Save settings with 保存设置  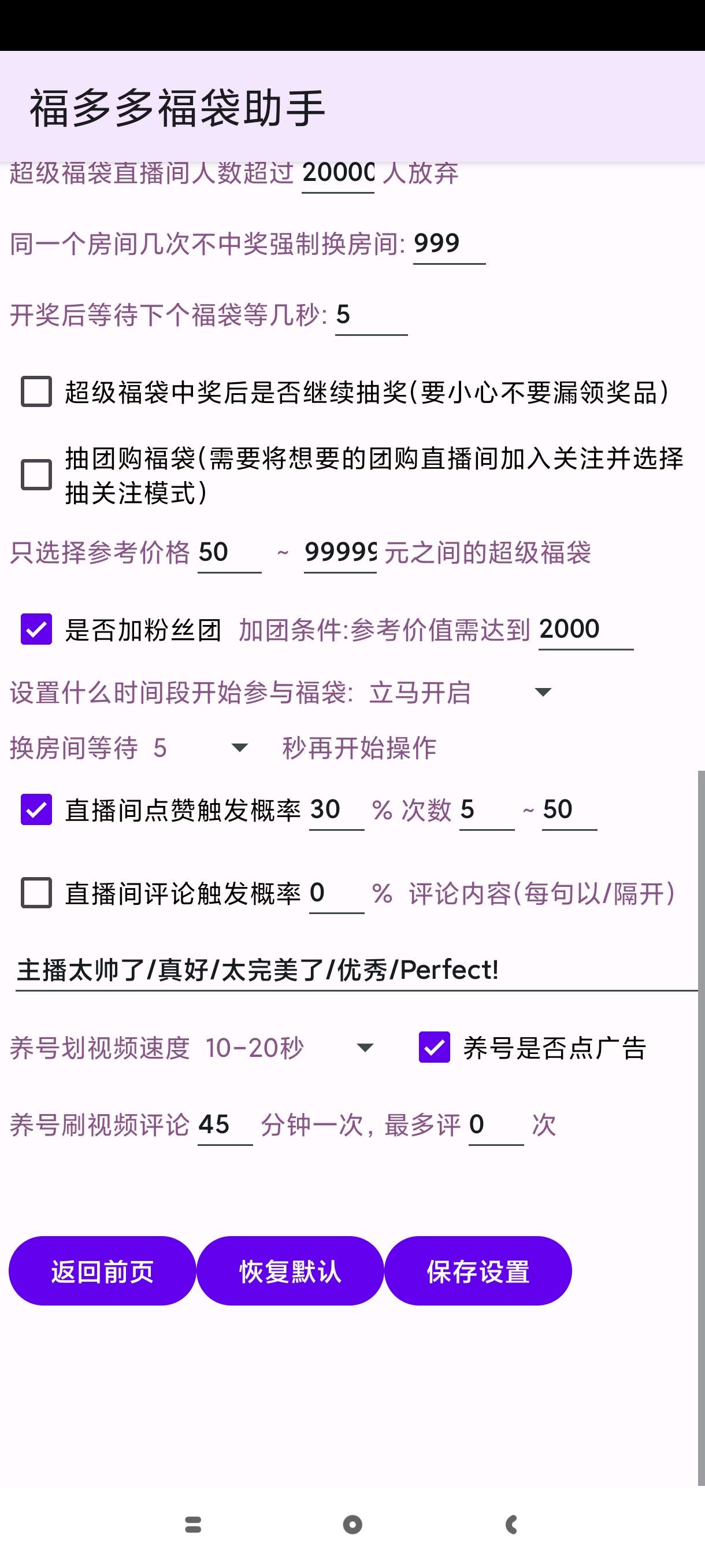tap(477, 1271)
